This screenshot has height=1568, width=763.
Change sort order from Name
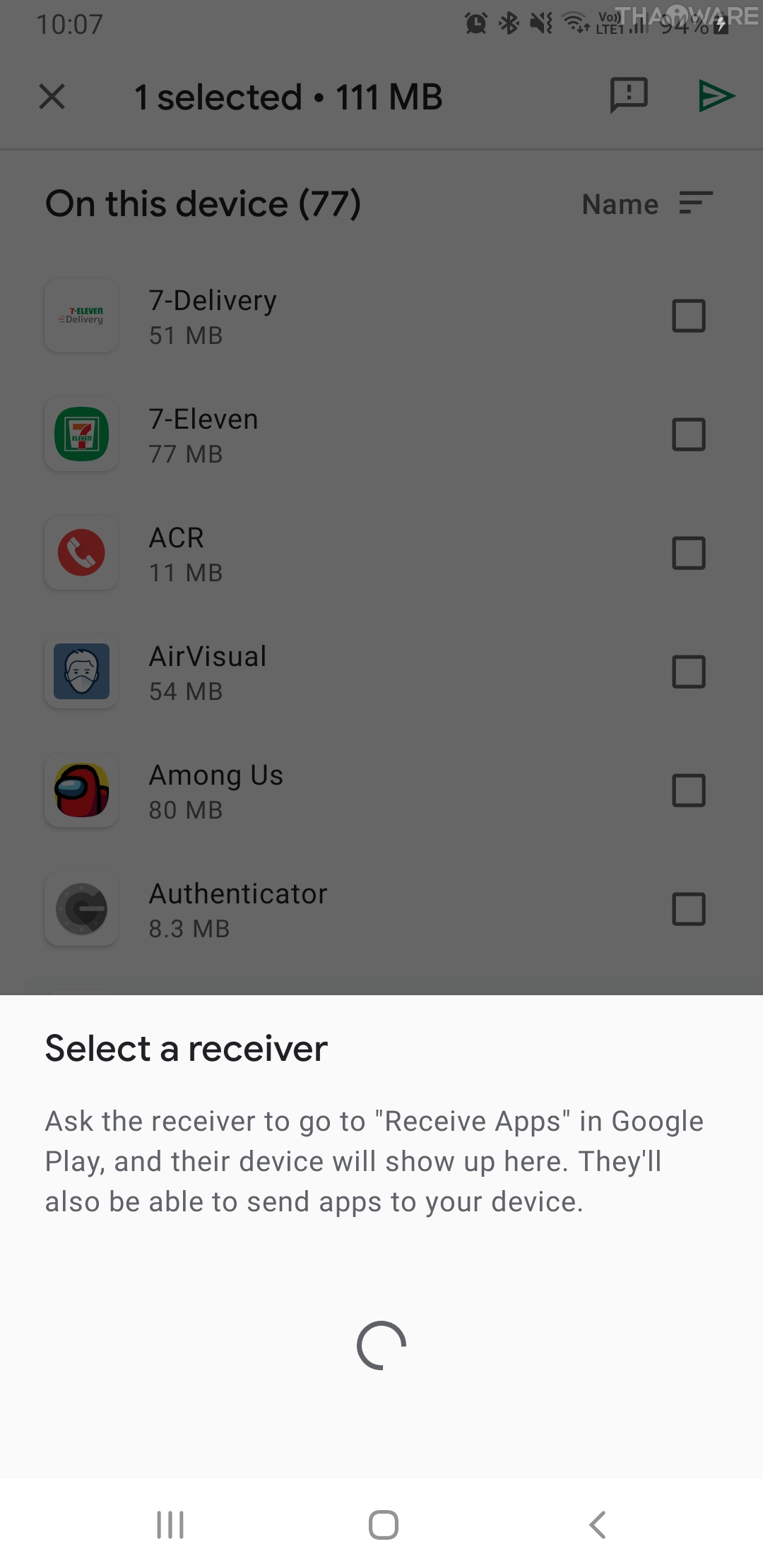pos(646,204)
